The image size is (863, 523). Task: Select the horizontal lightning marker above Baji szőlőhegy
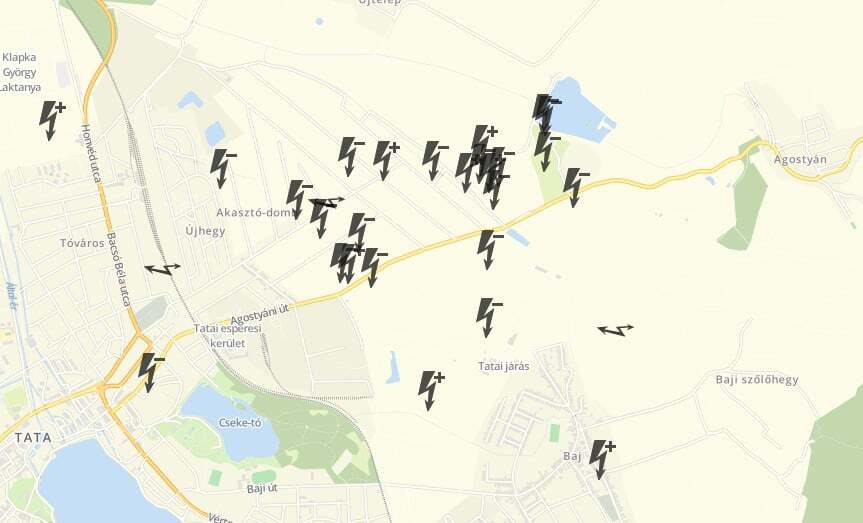point(615,329)
